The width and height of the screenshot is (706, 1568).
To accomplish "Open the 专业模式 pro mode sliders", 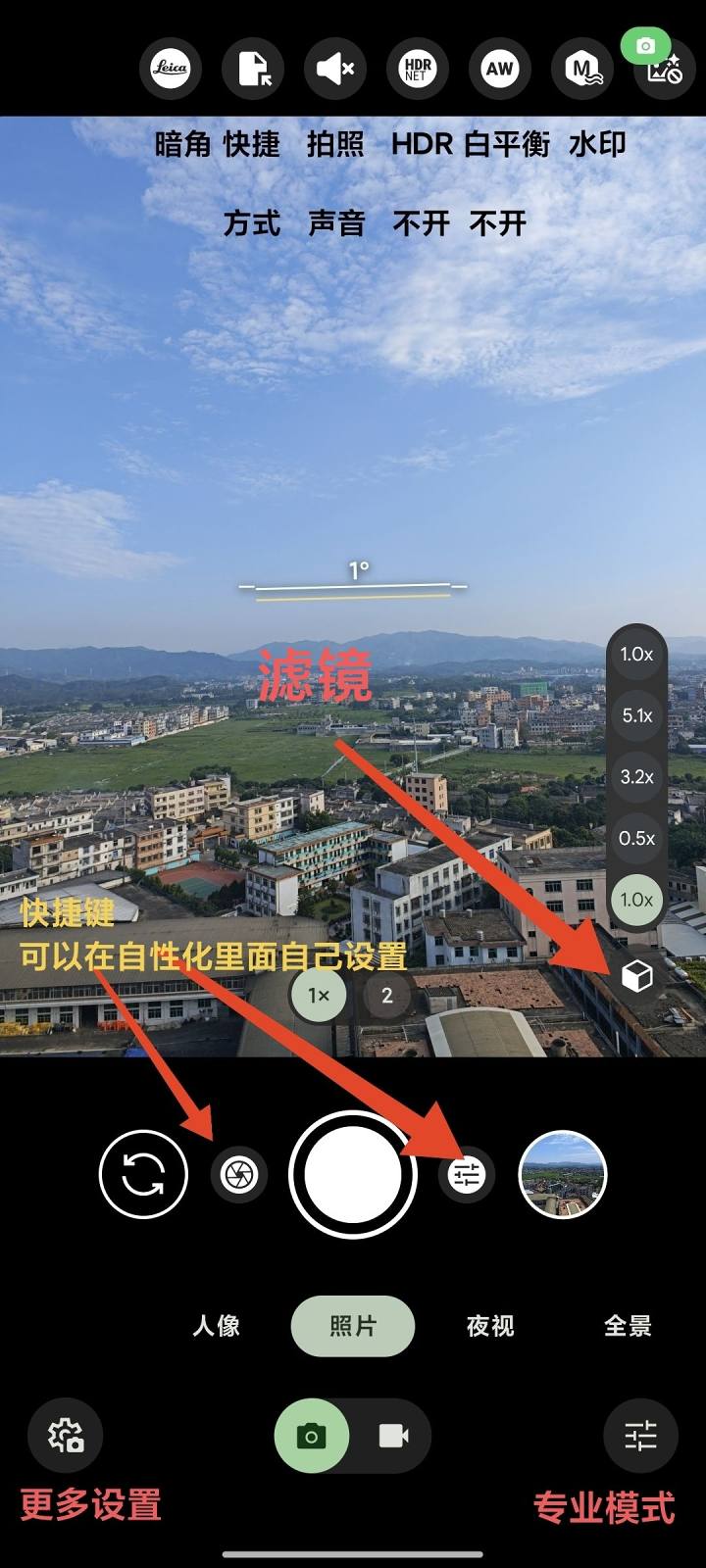I will [640, 1436].
